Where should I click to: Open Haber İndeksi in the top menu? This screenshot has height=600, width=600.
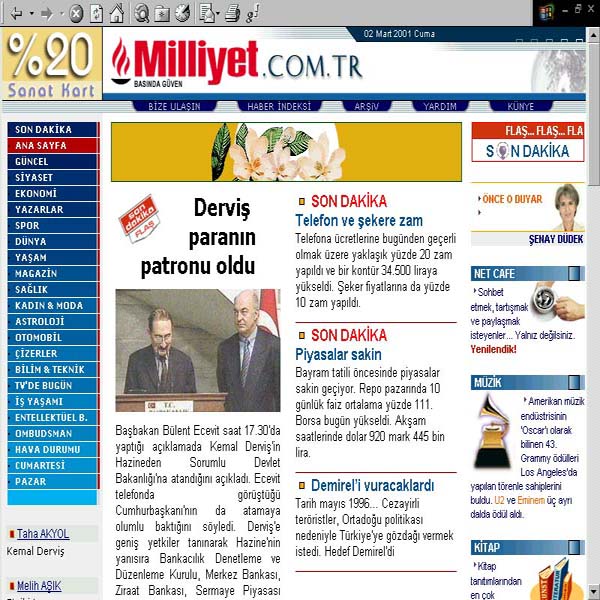[279, 106]
